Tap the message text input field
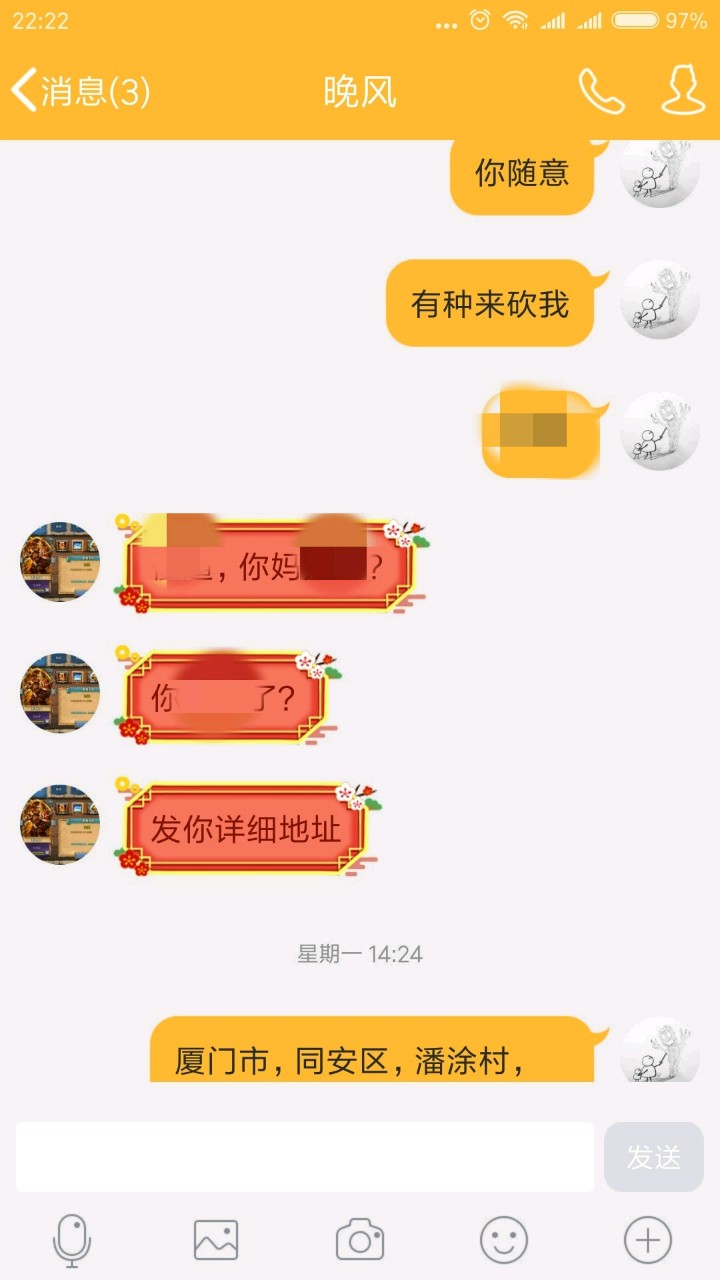The height and width of the screenshot is (1280, 720). (304, 1157)
